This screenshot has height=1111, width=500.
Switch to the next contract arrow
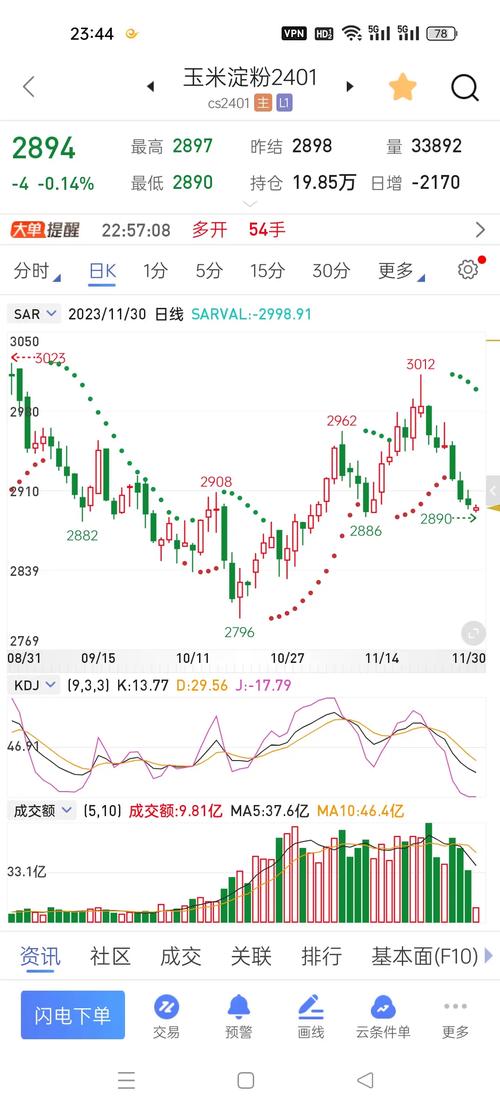(x=349, y=86)
